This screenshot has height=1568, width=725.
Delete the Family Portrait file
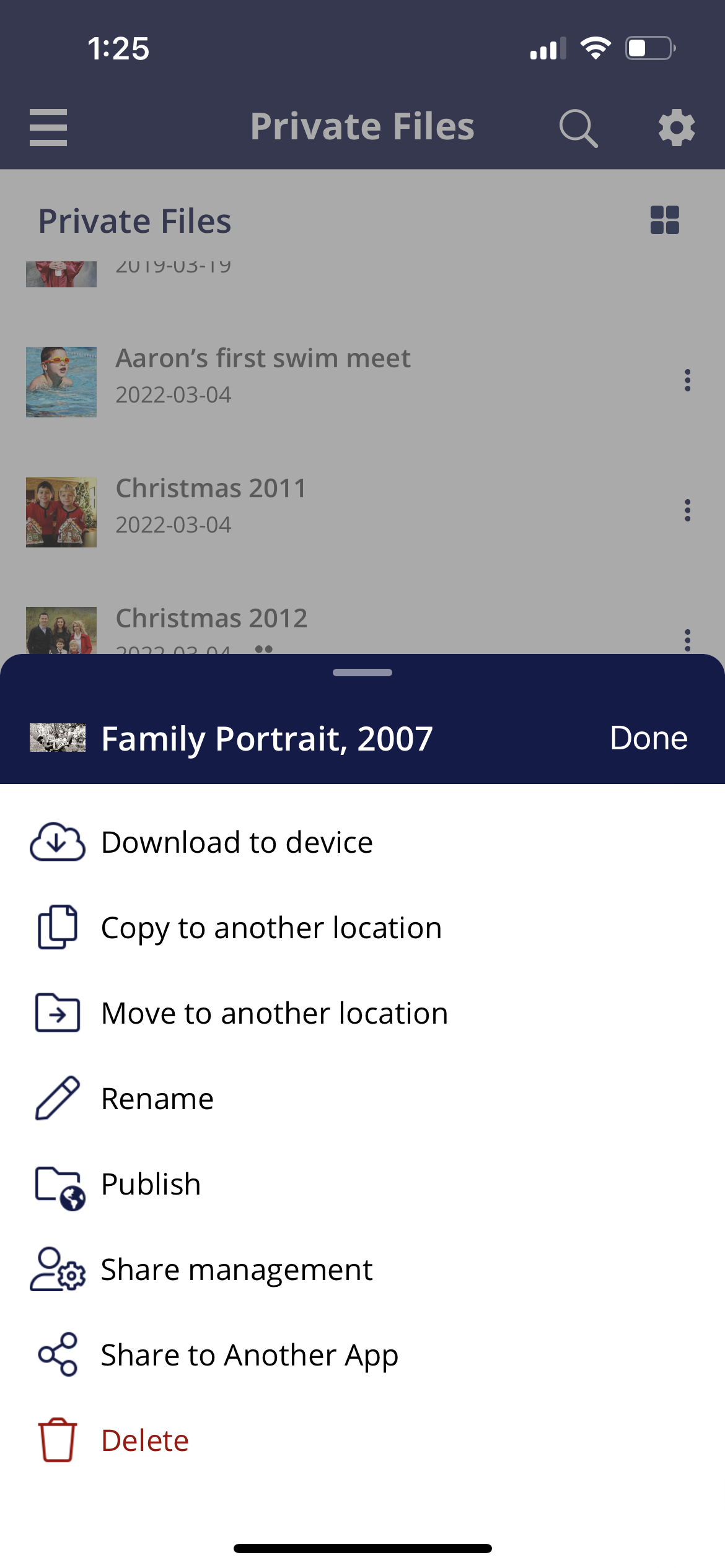[x=144, y=1440]
